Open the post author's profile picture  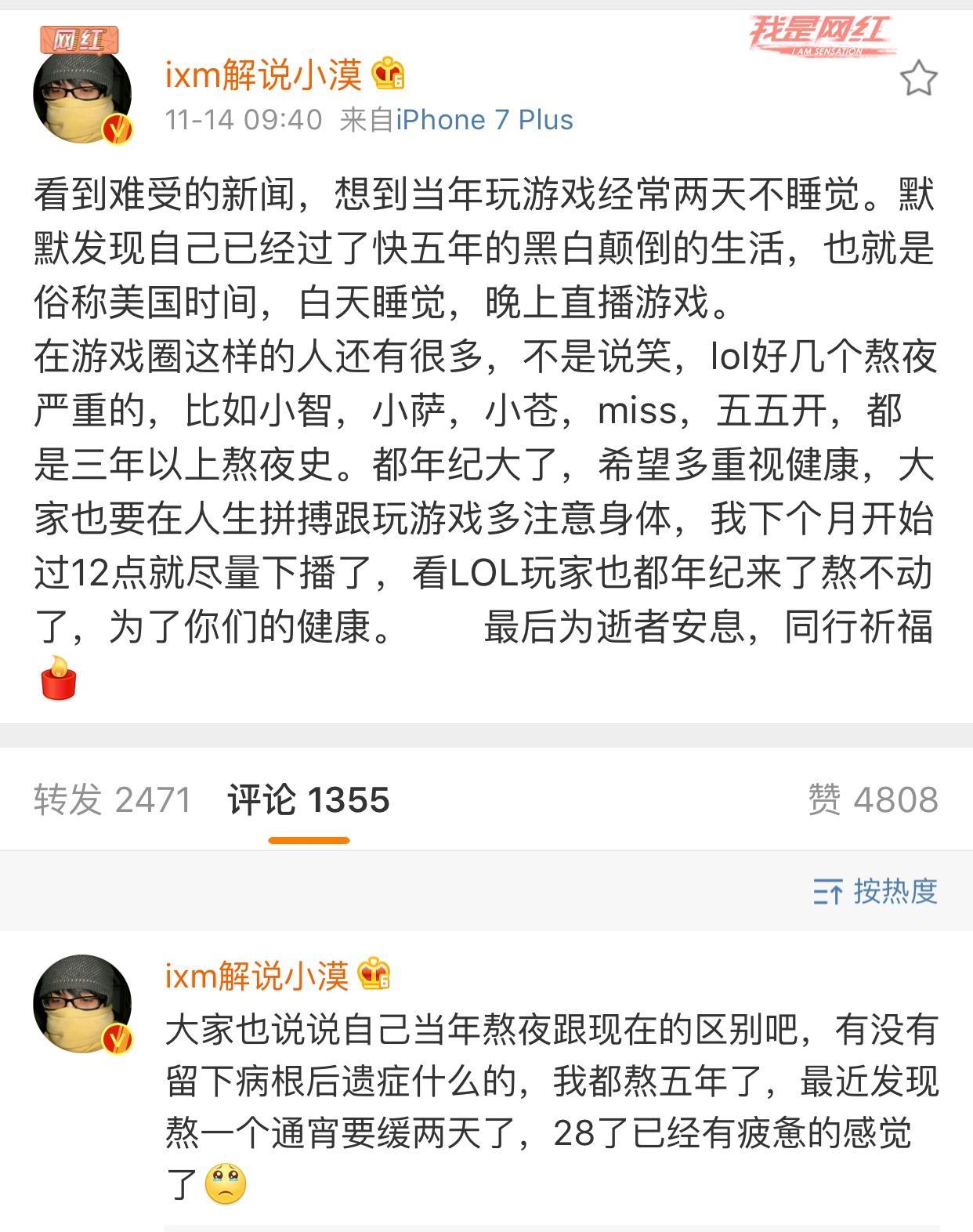82,96
